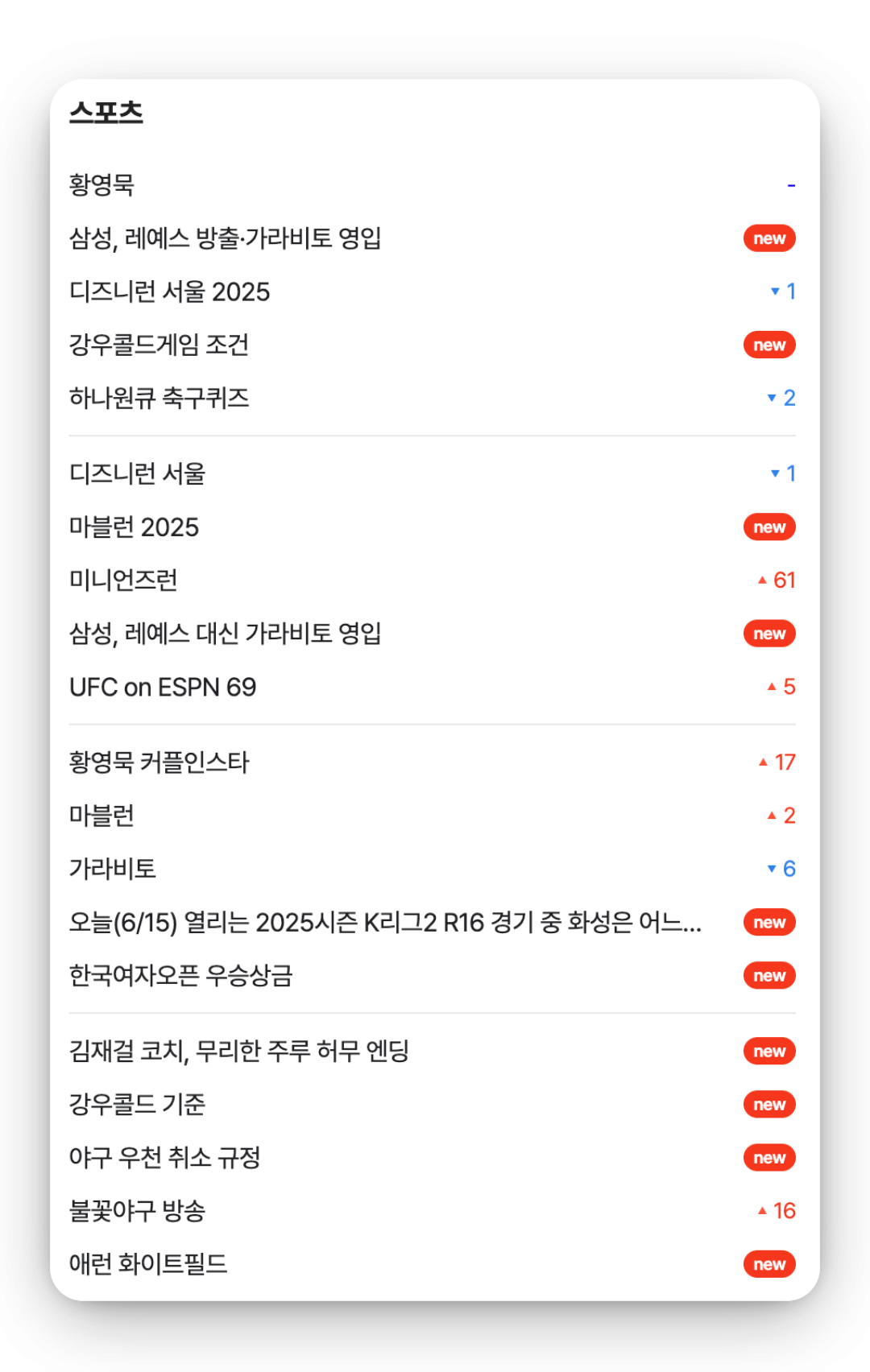The width and height of the screenshot is (870, 1372).
Task: Tap 하나원큐 축구퀴즈 trending item
Action: (x=159, y=398)
